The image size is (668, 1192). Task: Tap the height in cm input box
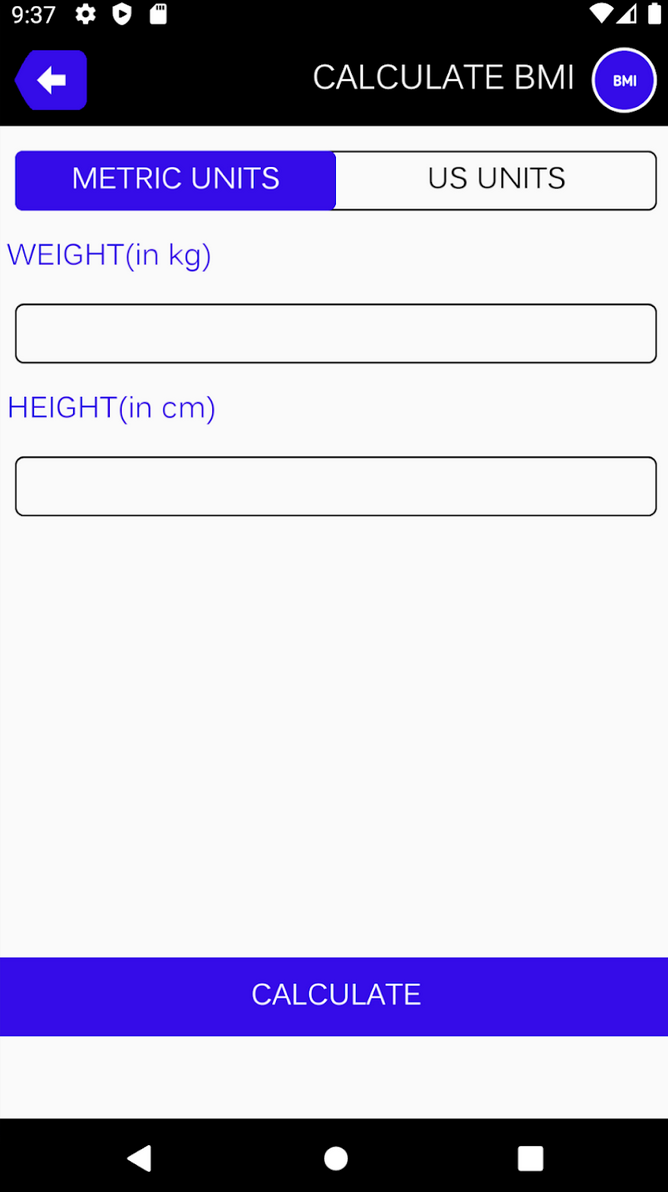(336, 487)
